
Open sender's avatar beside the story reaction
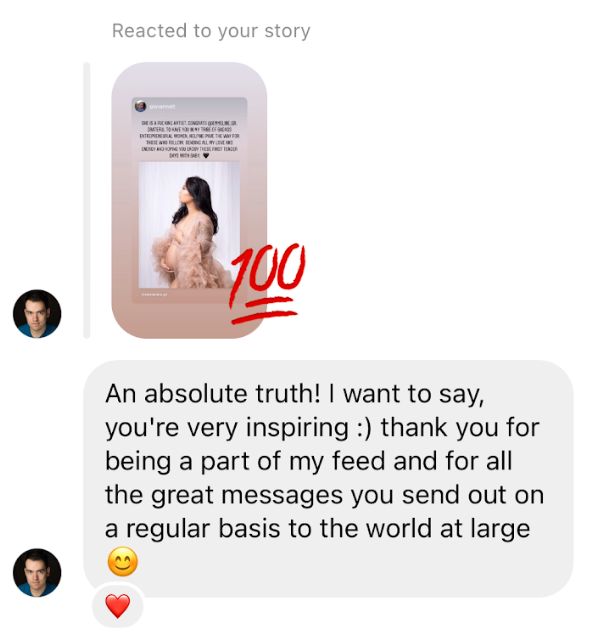click(37, 314)
